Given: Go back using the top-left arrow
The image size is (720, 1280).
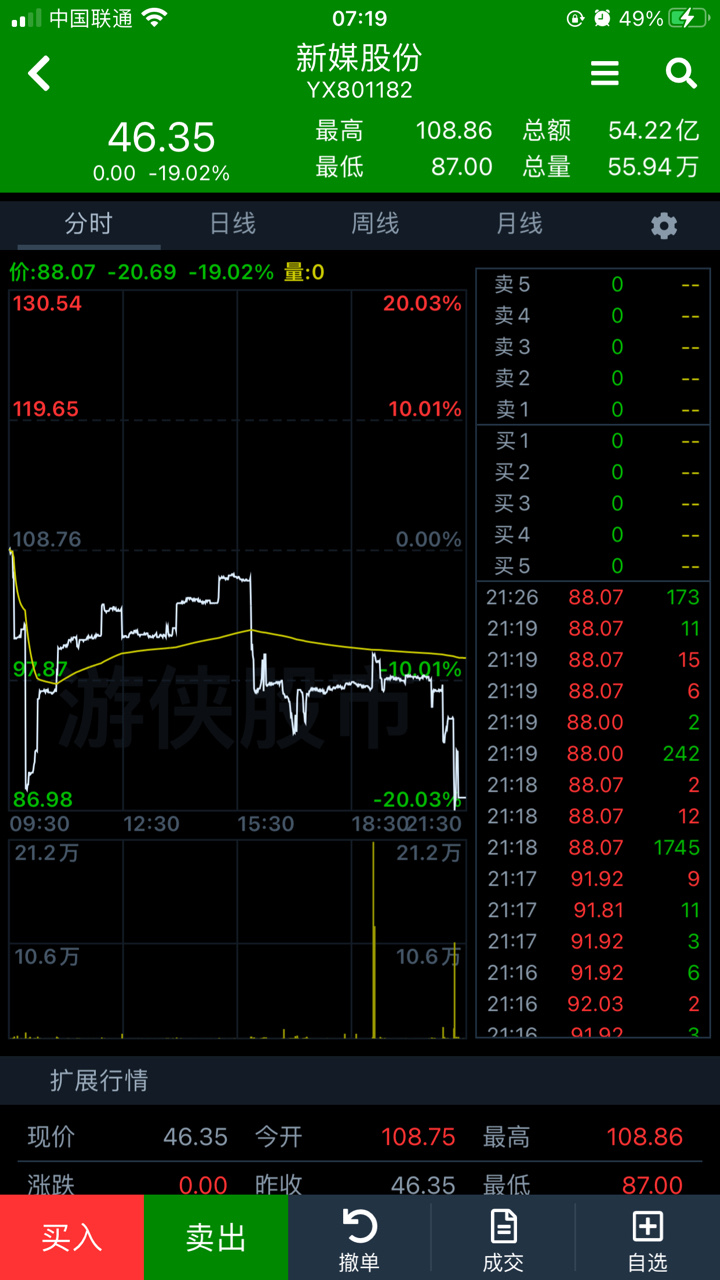Looking at the screenshot, I should (x=39, y=74).
